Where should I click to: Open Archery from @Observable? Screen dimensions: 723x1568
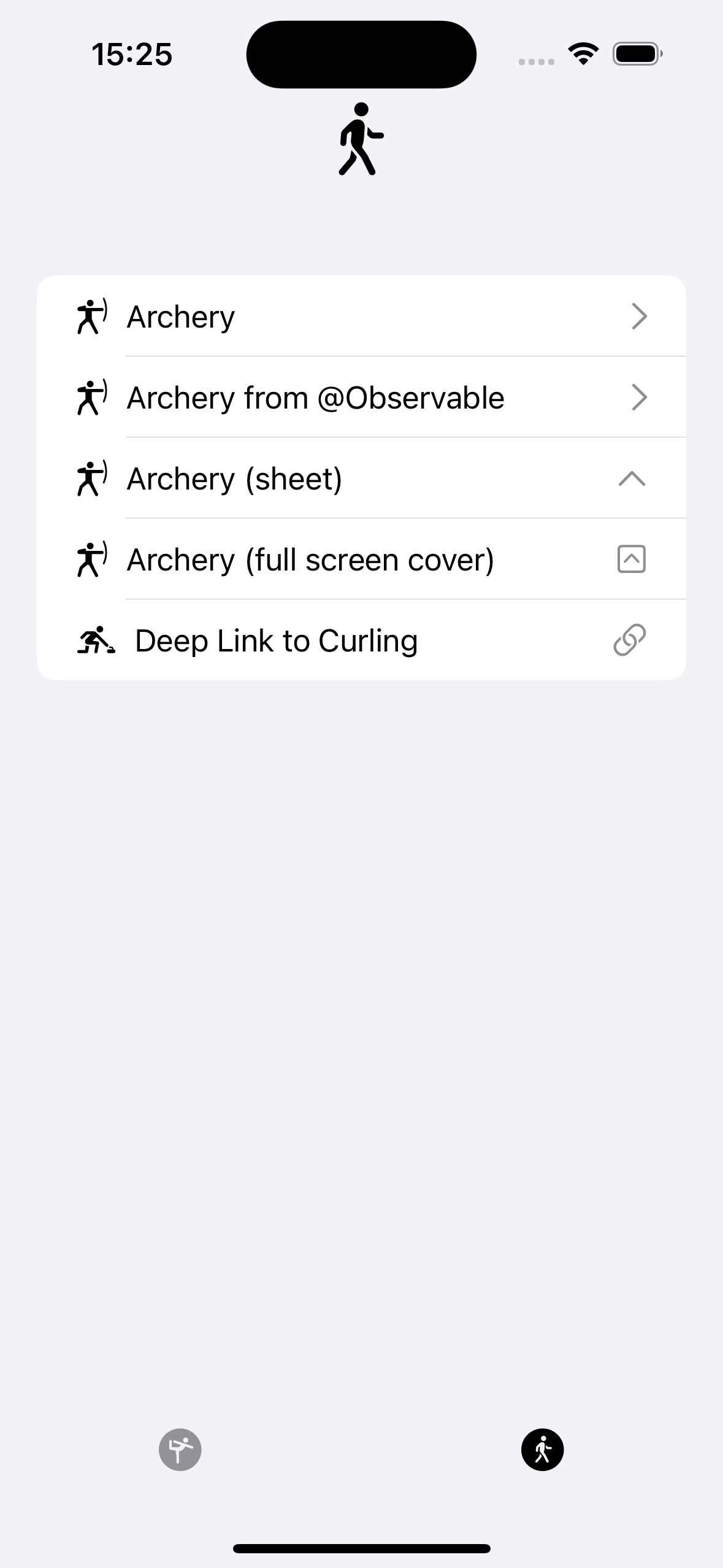(x=361, y=398)
